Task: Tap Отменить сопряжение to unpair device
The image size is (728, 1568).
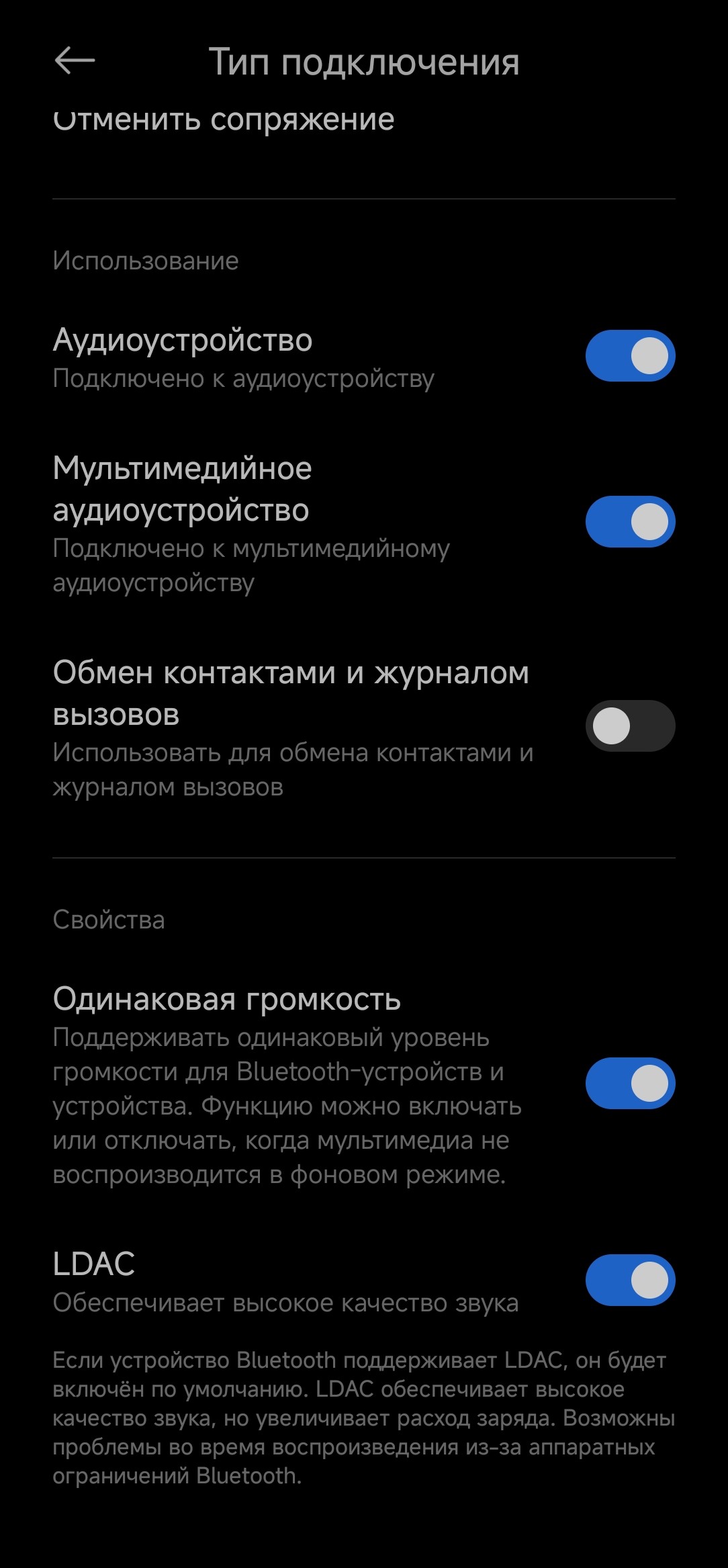Action: 224,122
